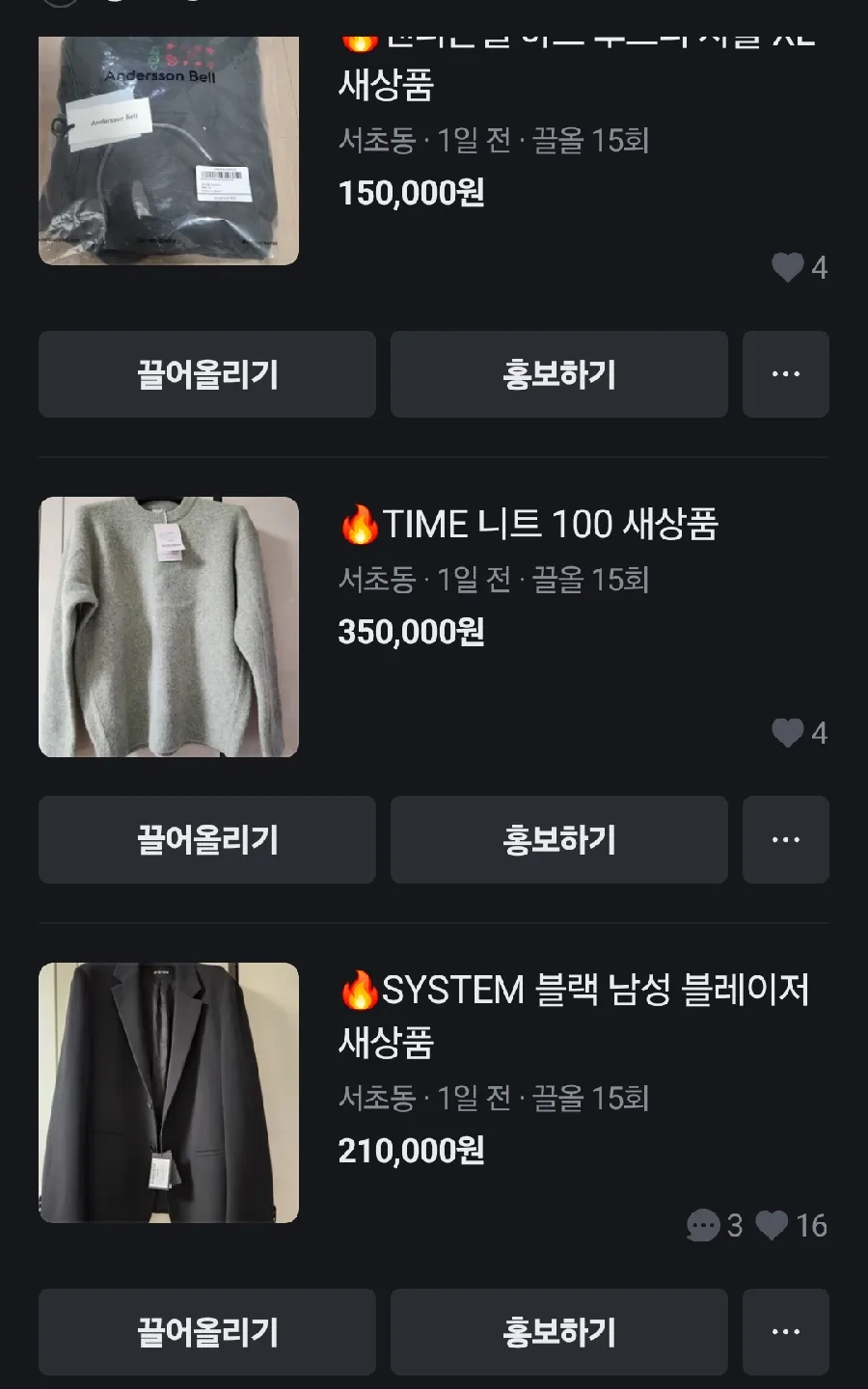Open more options for the 150,000원 item
868x1389 pixels.
tap(785, 374)
